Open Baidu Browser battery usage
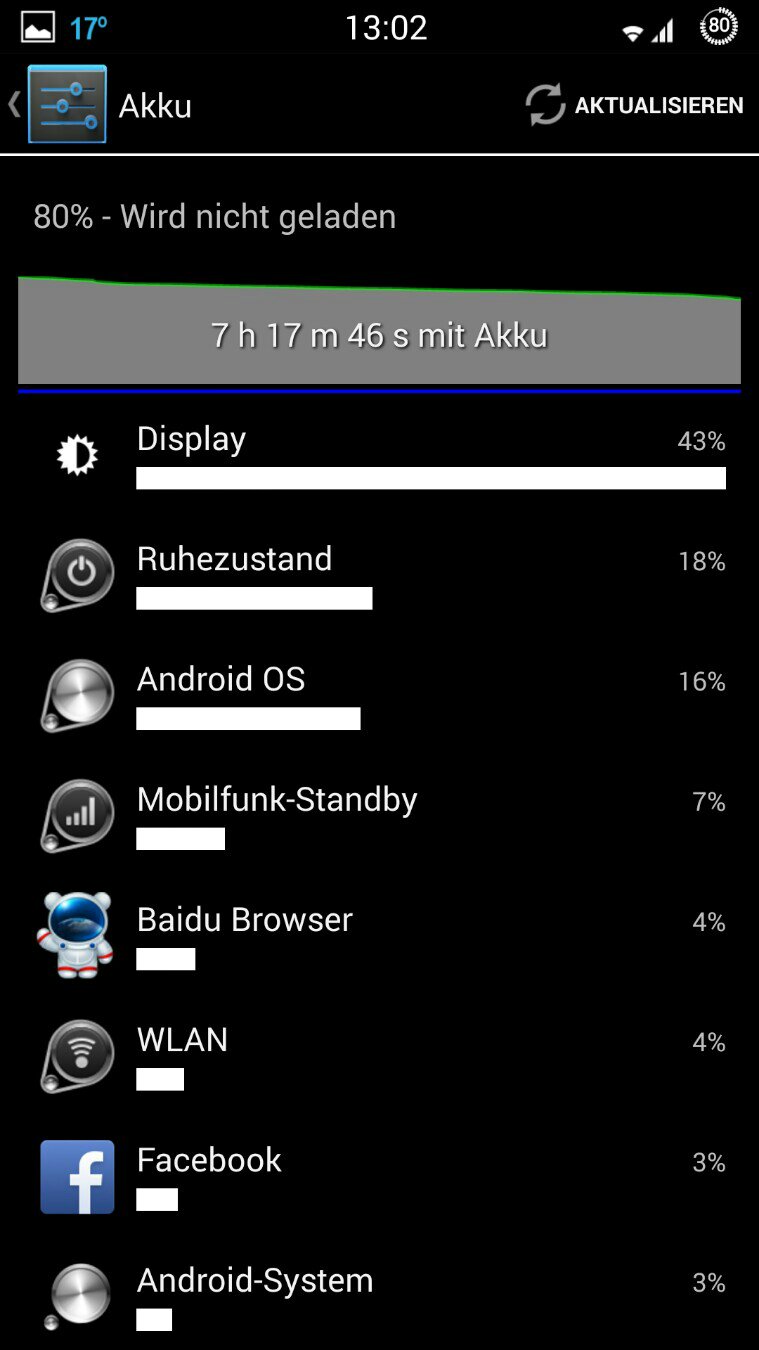Viewport: 759px width, 1350px height. click(379, 937)
